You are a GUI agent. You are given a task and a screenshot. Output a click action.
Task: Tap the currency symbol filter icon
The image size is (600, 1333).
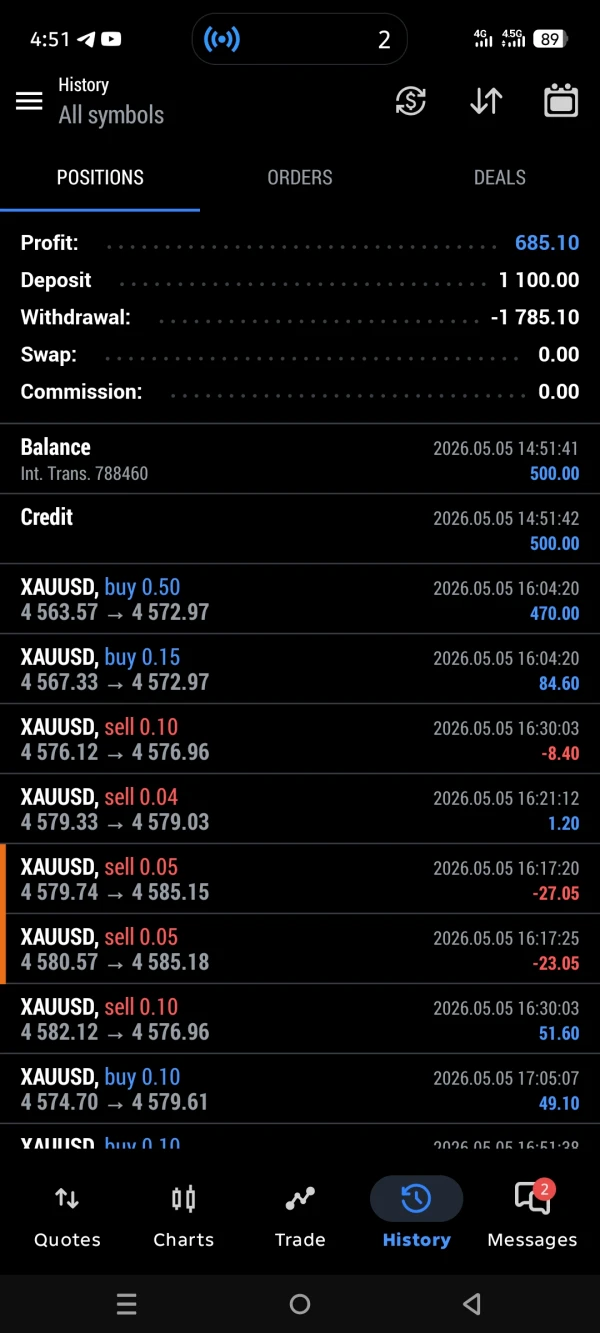pyautogui.click(x=411, y=101)
